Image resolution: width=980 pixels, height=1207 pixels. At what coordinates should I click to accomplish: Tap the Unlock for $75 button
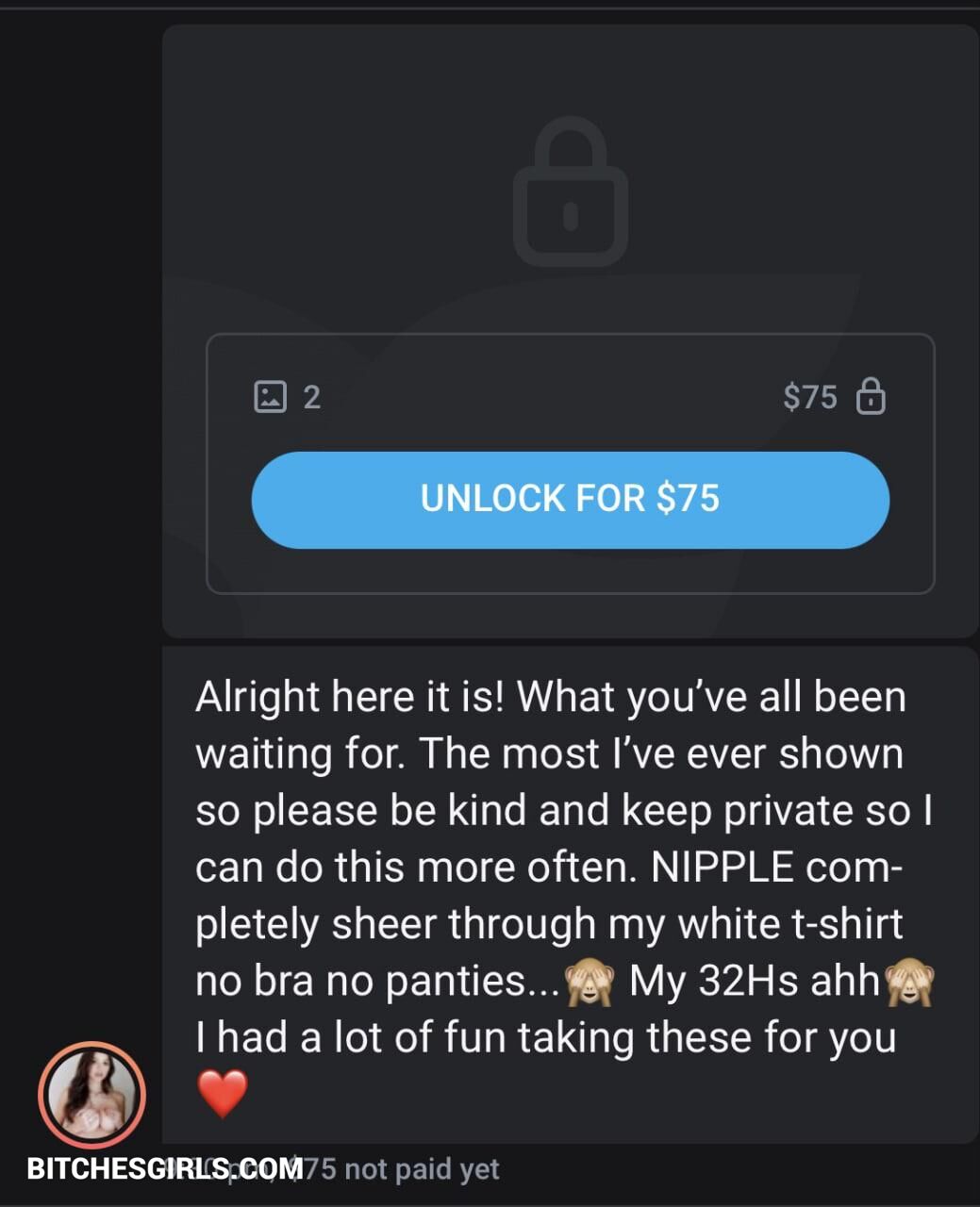pos(570,500)
